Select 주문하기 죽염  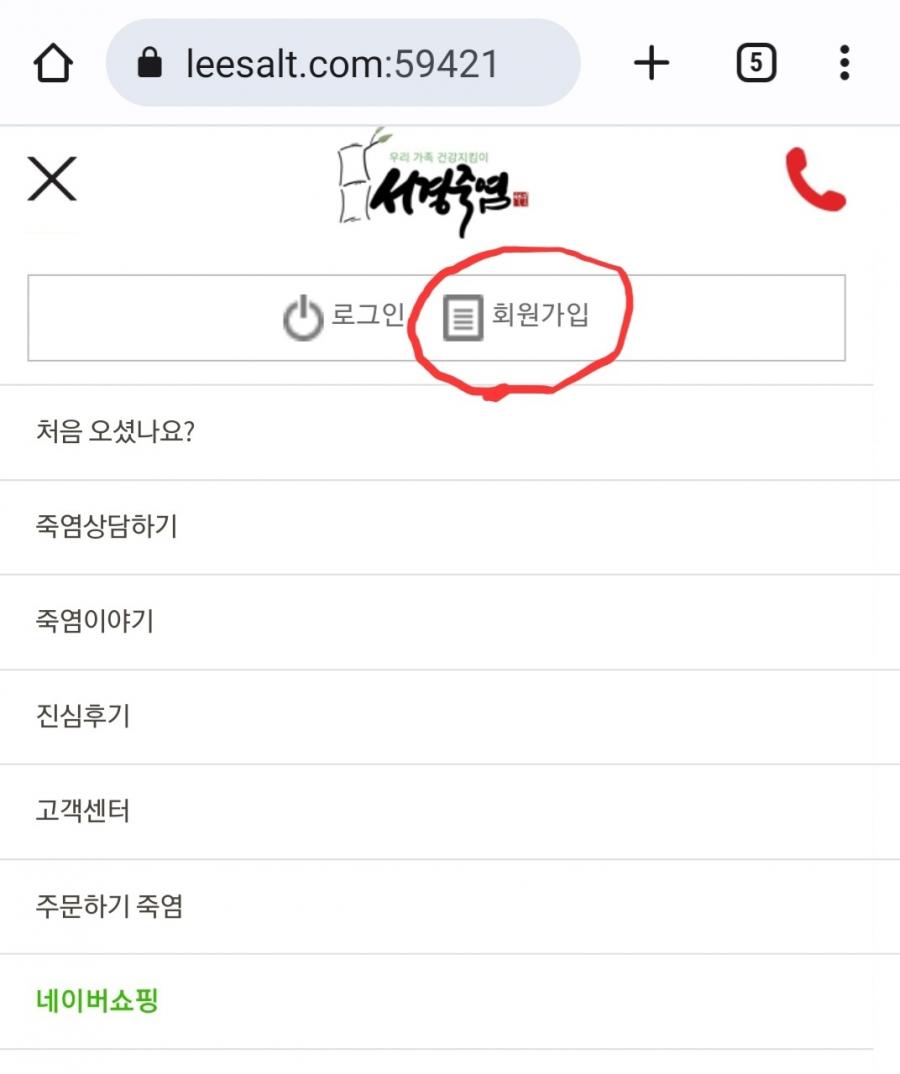[109, 906]
